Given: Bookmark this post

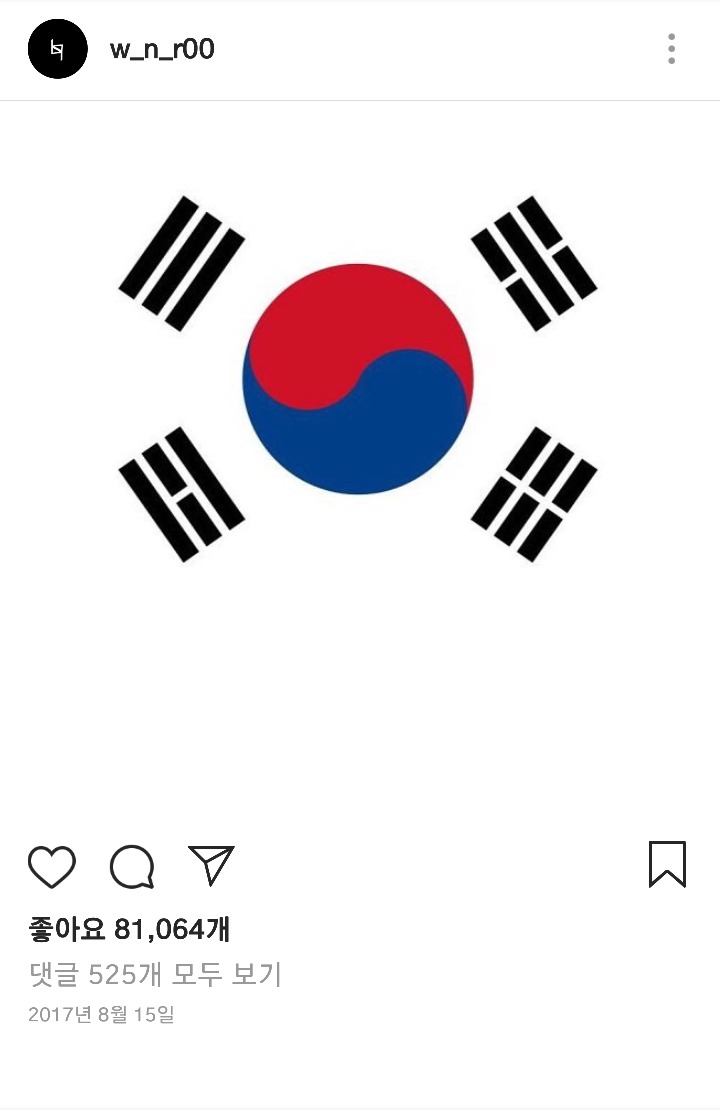Looking at the screenshot, I should [x=667, y=864].
